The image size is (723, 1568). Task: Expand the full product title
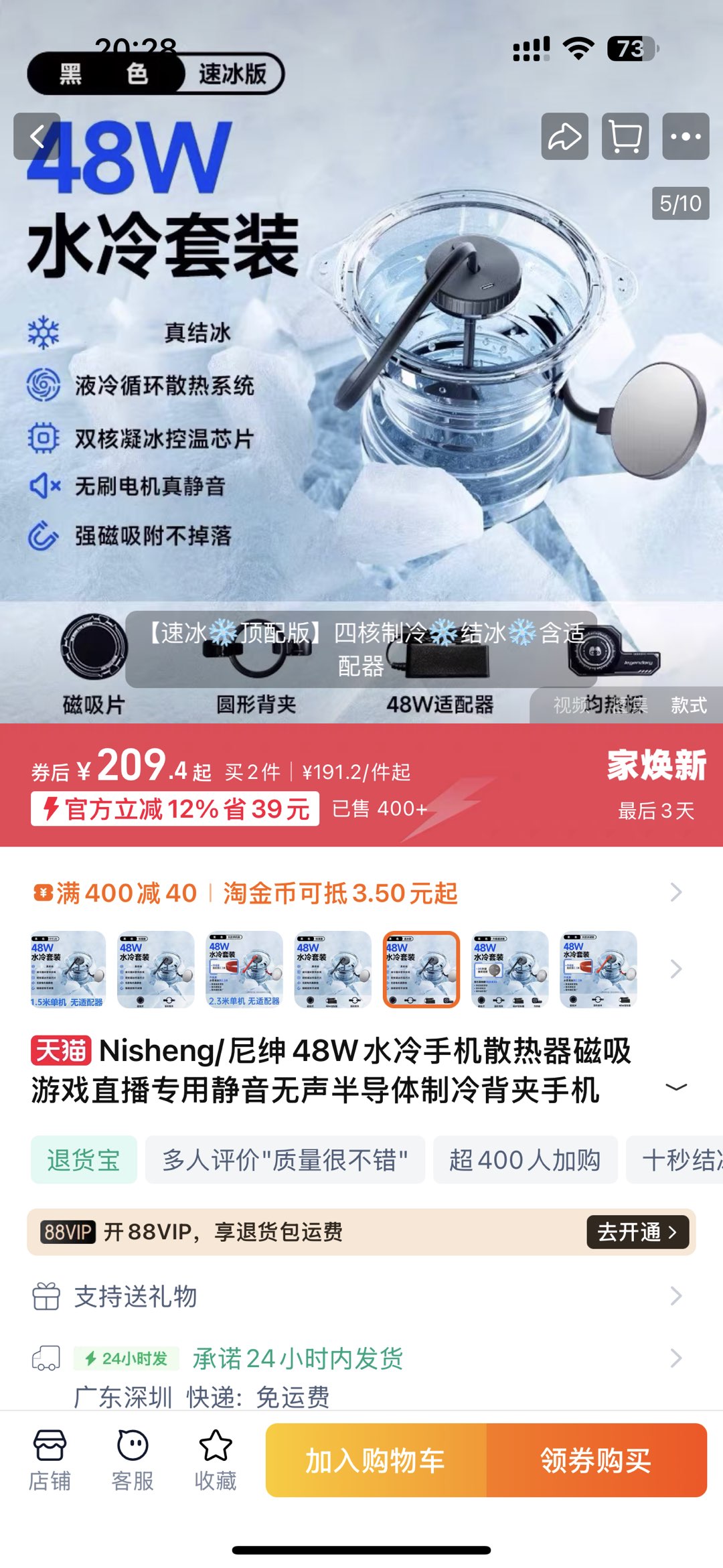676,1086
